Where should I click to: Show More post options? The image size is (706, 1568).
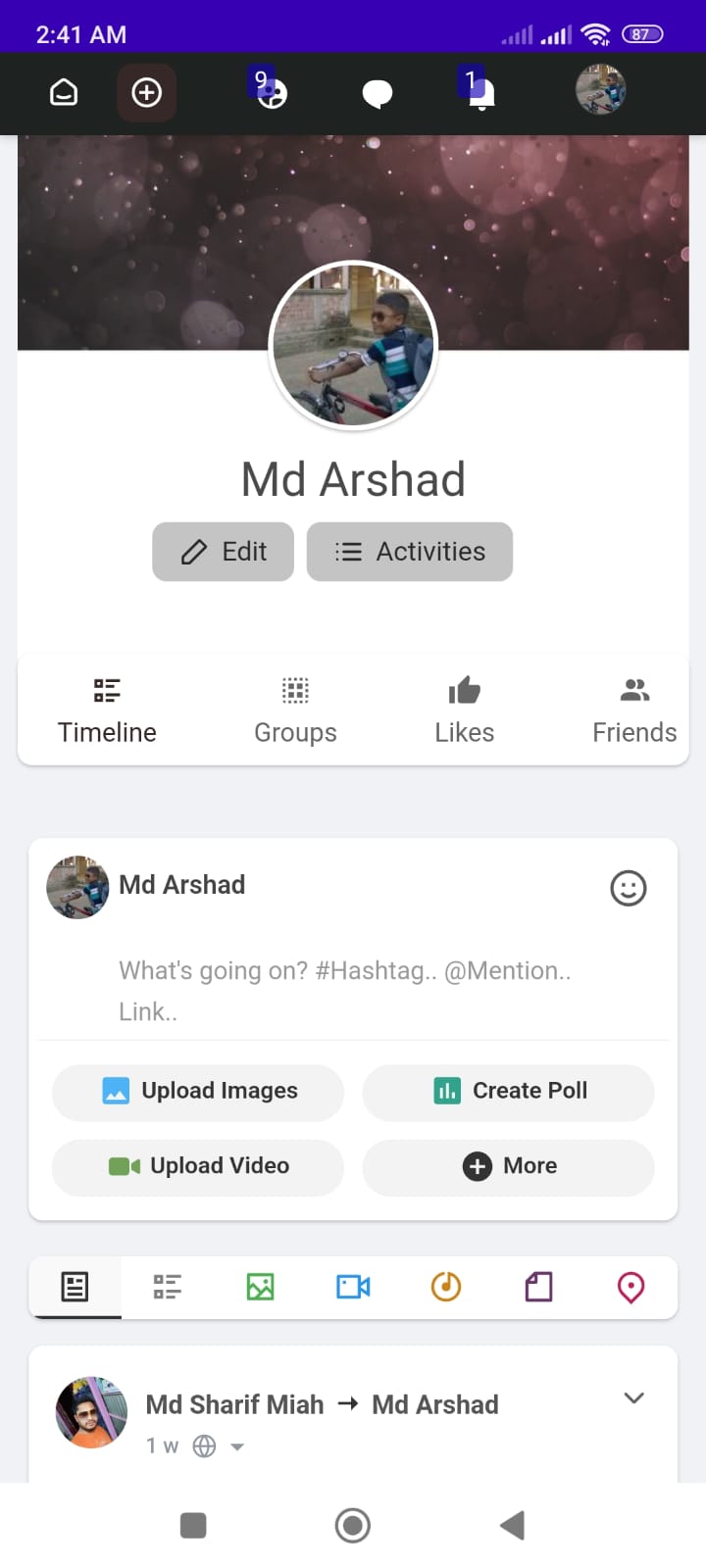coord(509,1166)
